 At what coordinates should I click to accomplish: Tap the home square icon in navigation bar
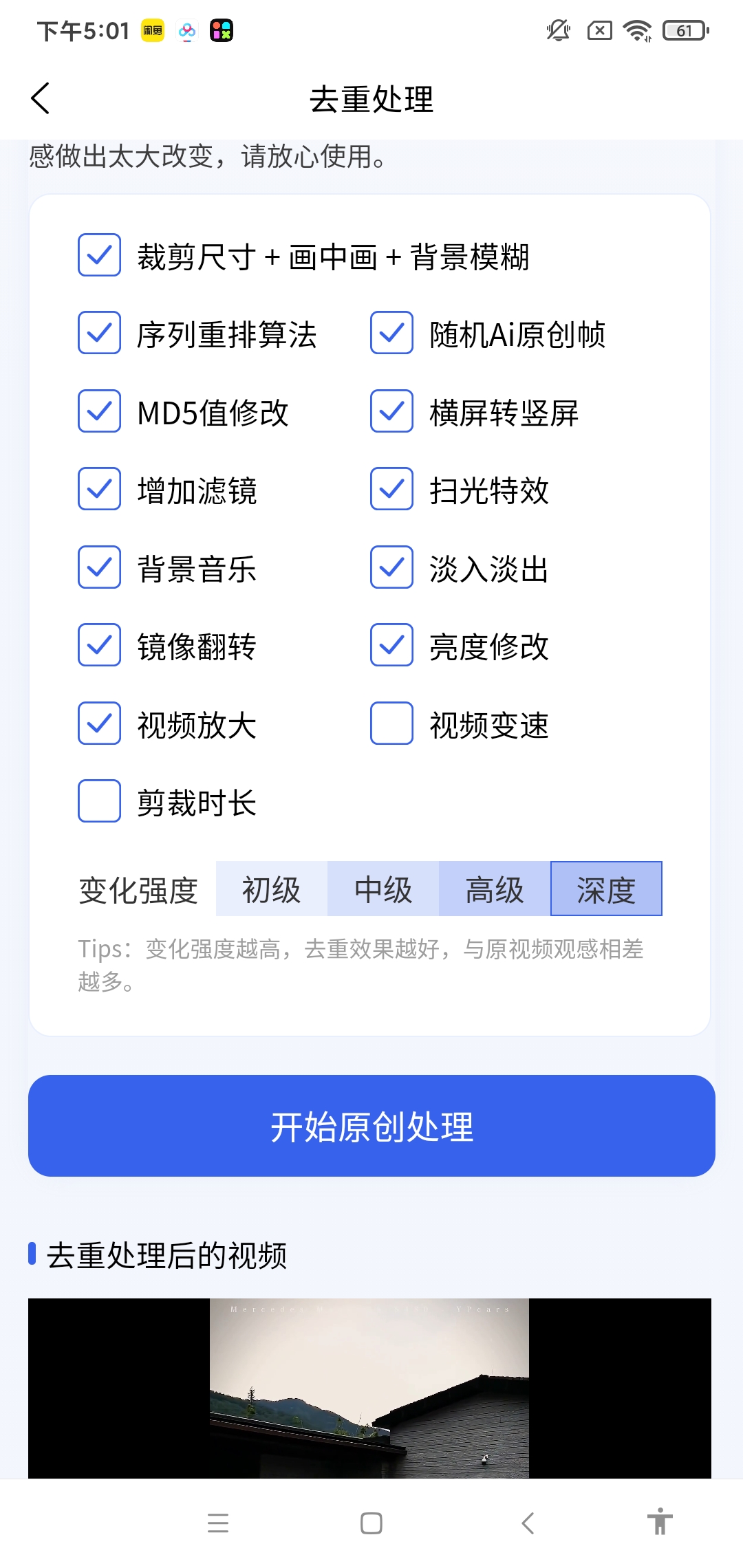point(370,1521)
